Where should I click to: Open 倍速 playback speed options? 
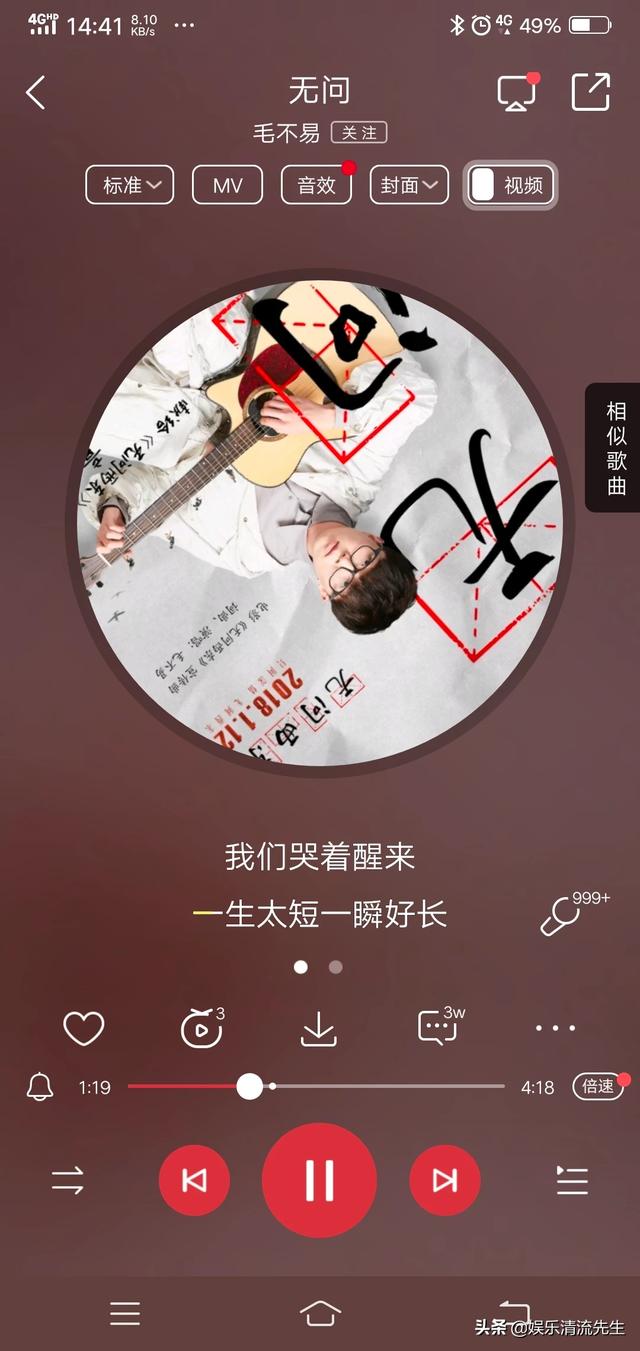point(598,1087)
